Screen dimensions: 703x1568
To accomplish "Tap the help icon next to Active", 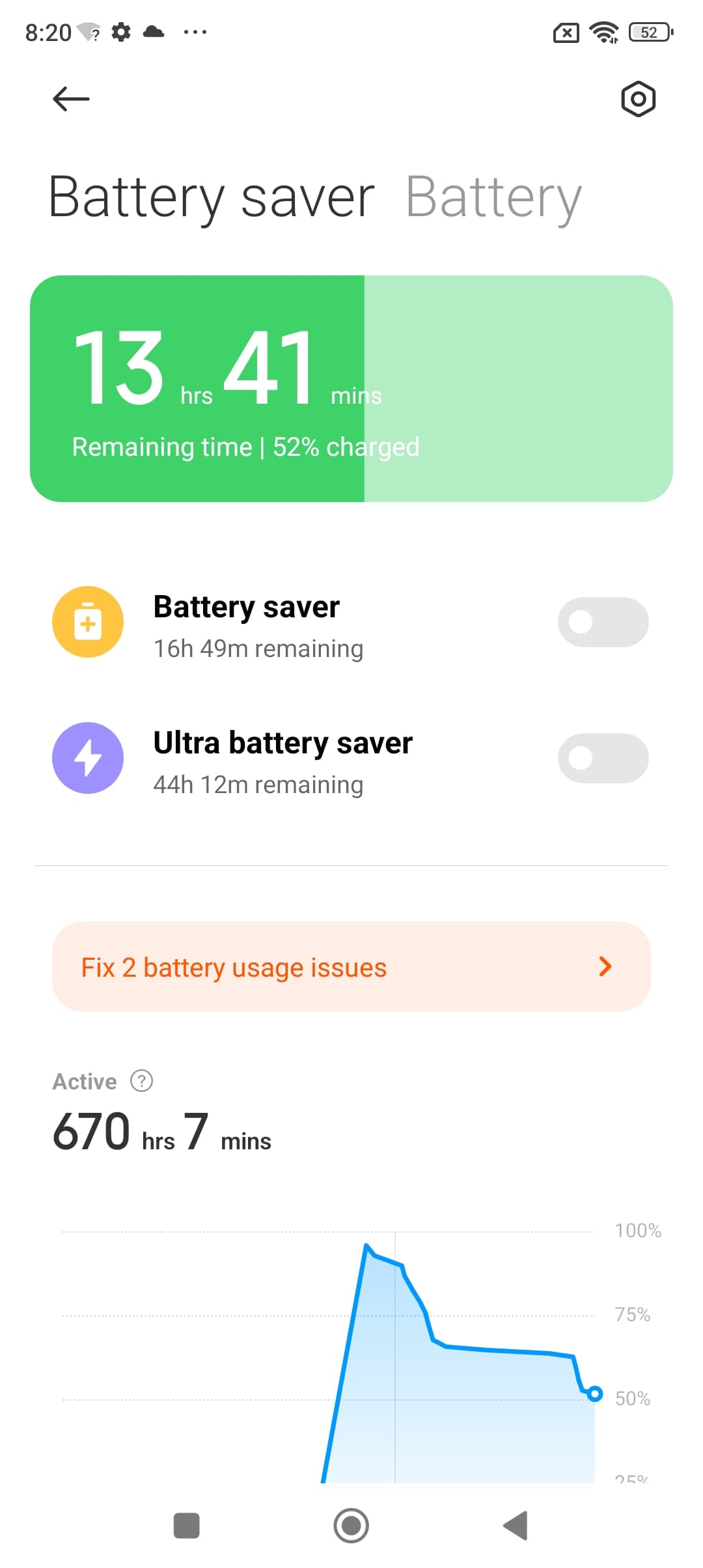I will tap(141, 1081).
